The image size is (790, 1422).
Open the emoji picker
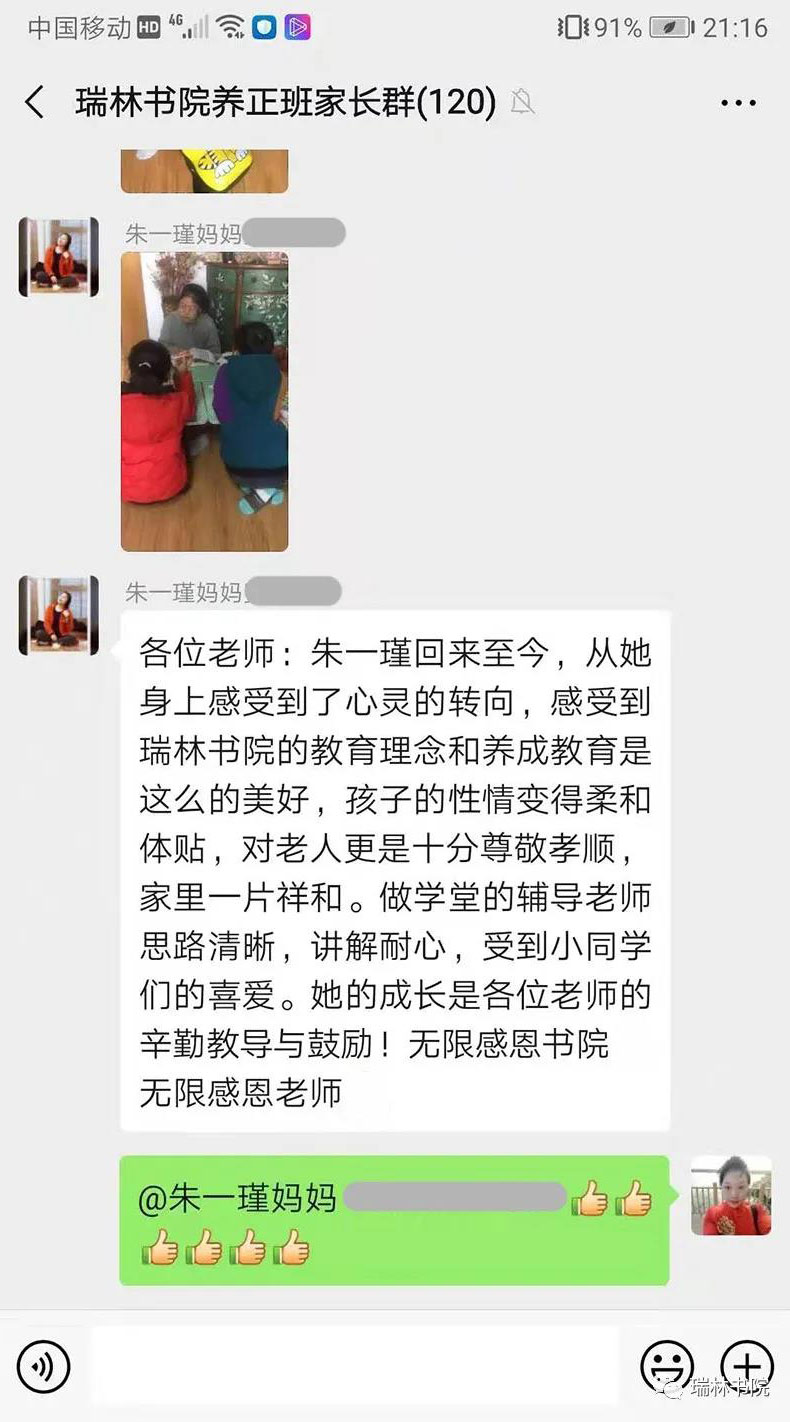click(667, 1366)
